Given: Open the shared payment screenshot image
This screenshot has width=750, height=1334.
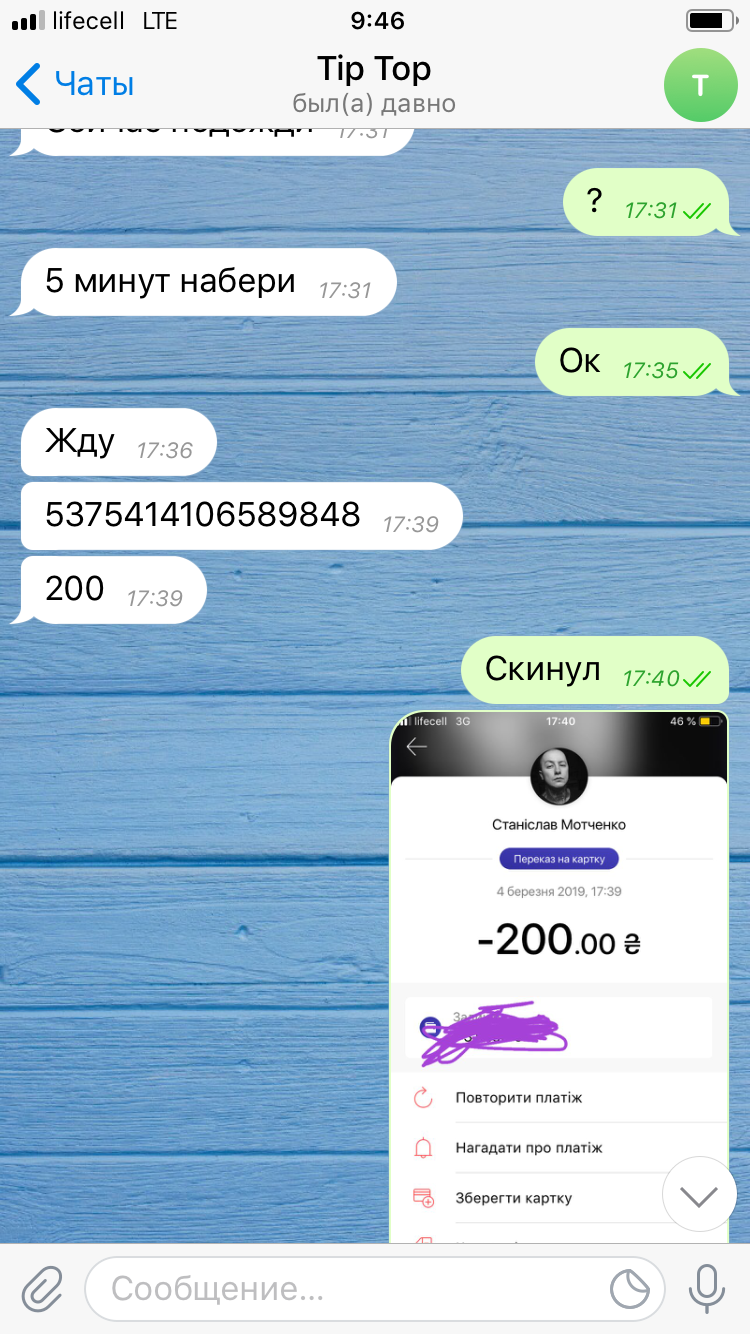Looking at the screenshot, I should click(x=559, y=977).
